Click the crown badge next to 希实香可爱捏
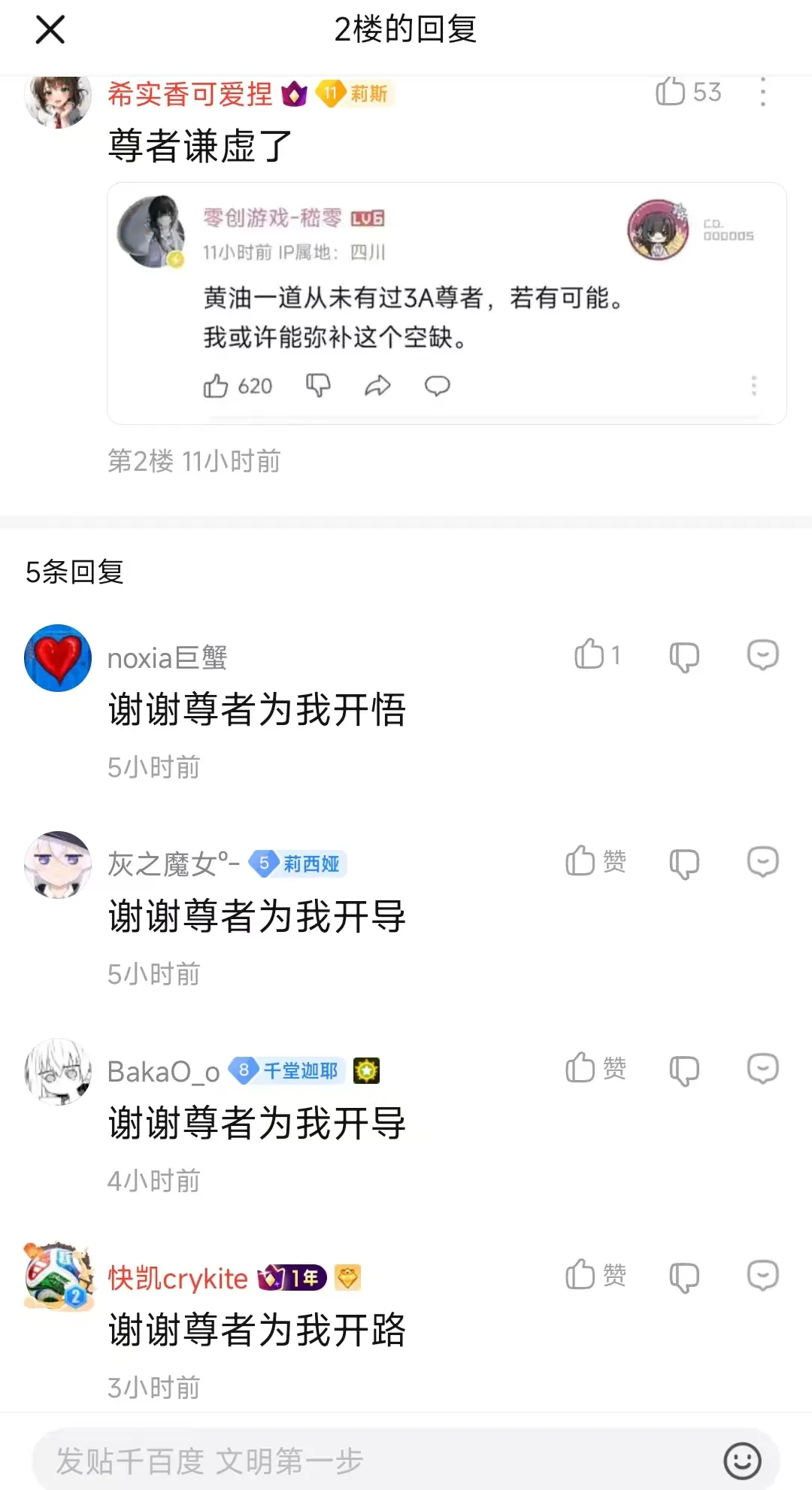Image resolution: width=812 pixels, height=1490 pixels. 295,94
